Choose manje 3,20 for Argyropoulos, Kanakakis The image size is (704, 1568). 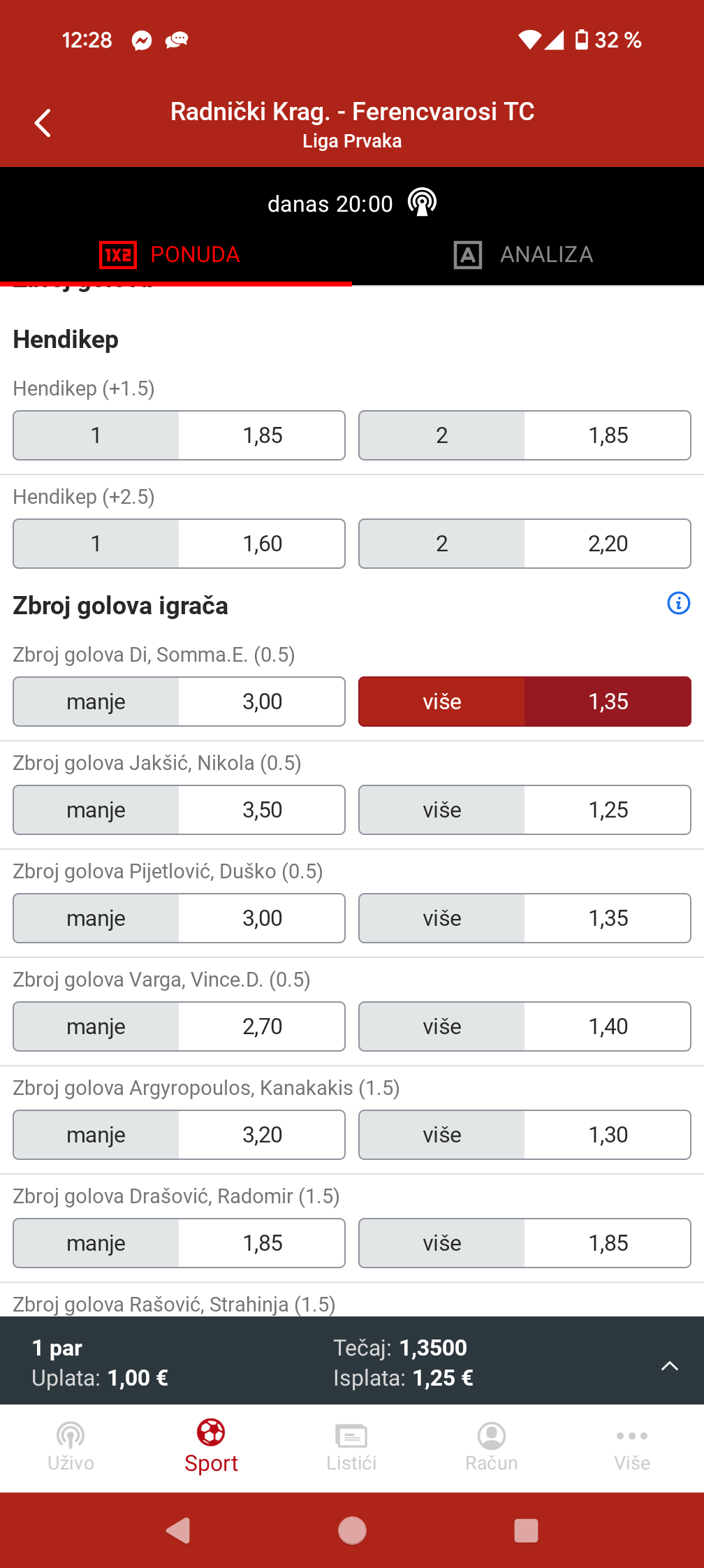(x=179, y=1135)
